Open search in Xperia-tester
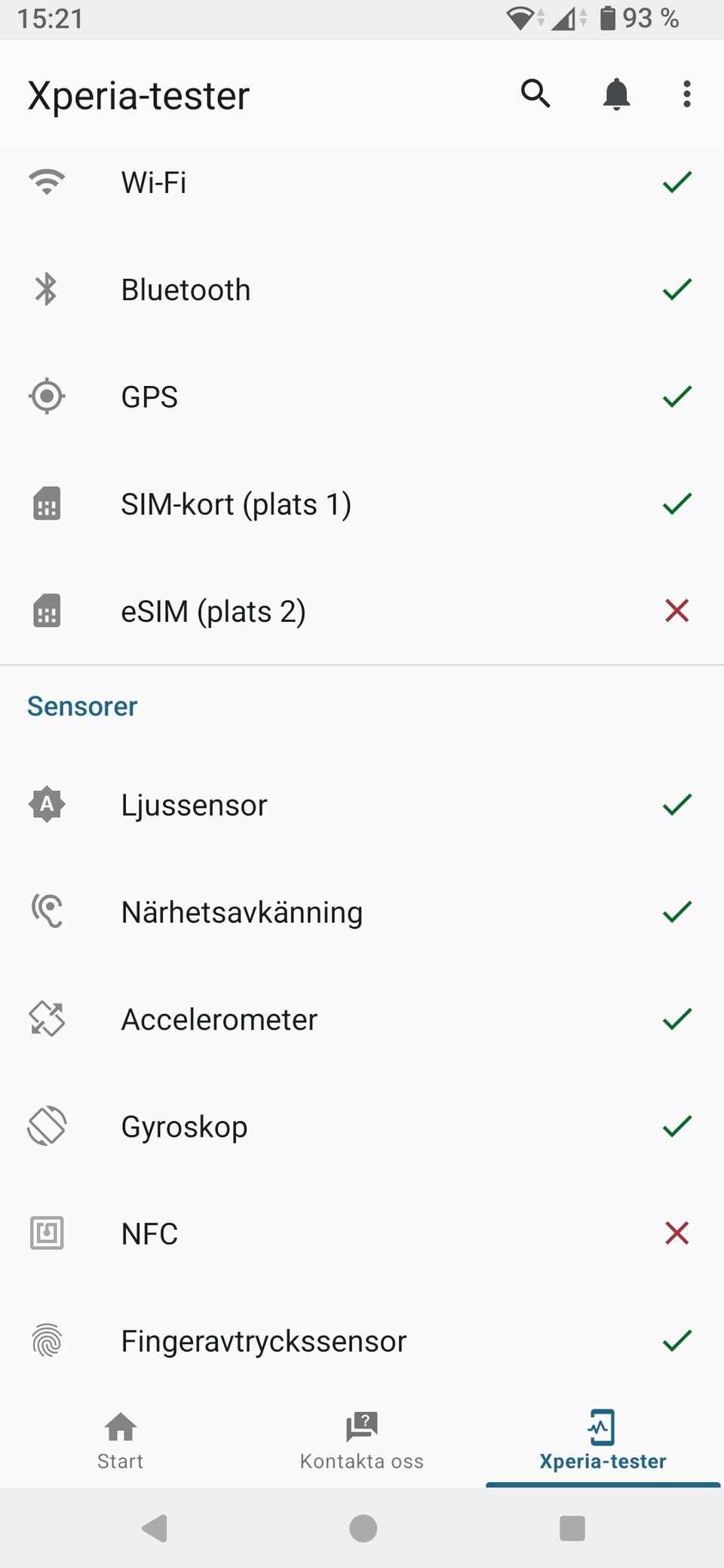 pos(535,94)
